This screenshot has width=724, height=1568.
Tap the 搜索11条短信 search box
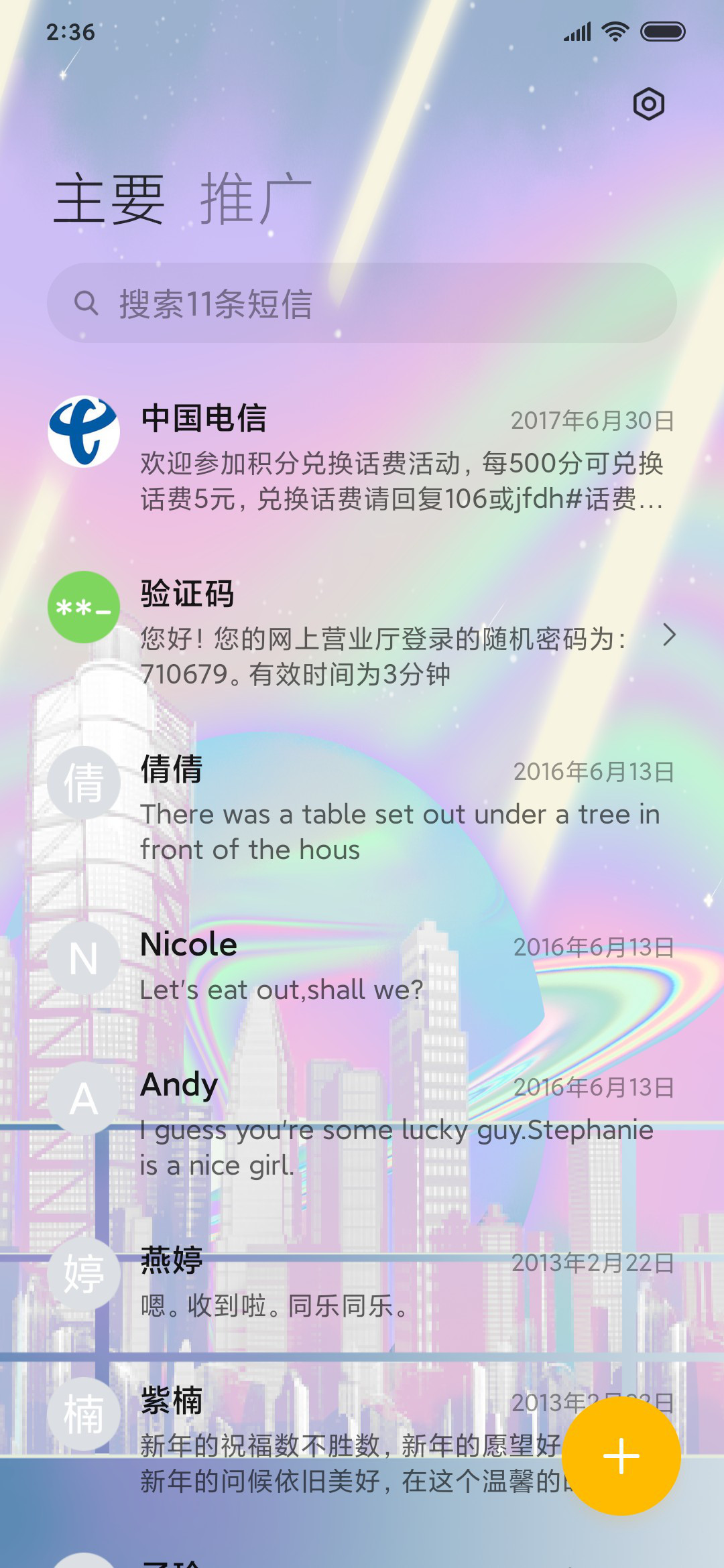point(362,303)
